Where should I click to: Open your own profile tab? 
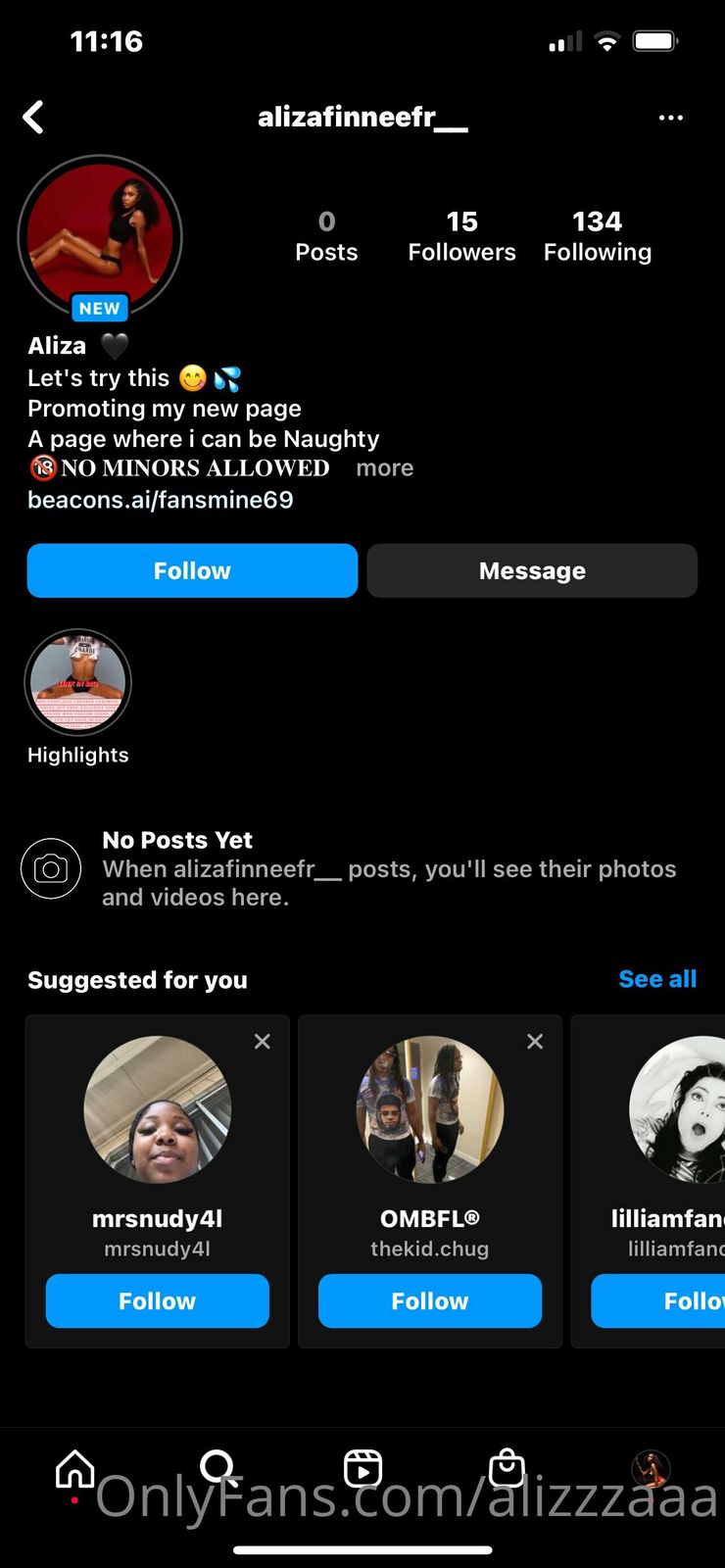tap(651, 1469)
